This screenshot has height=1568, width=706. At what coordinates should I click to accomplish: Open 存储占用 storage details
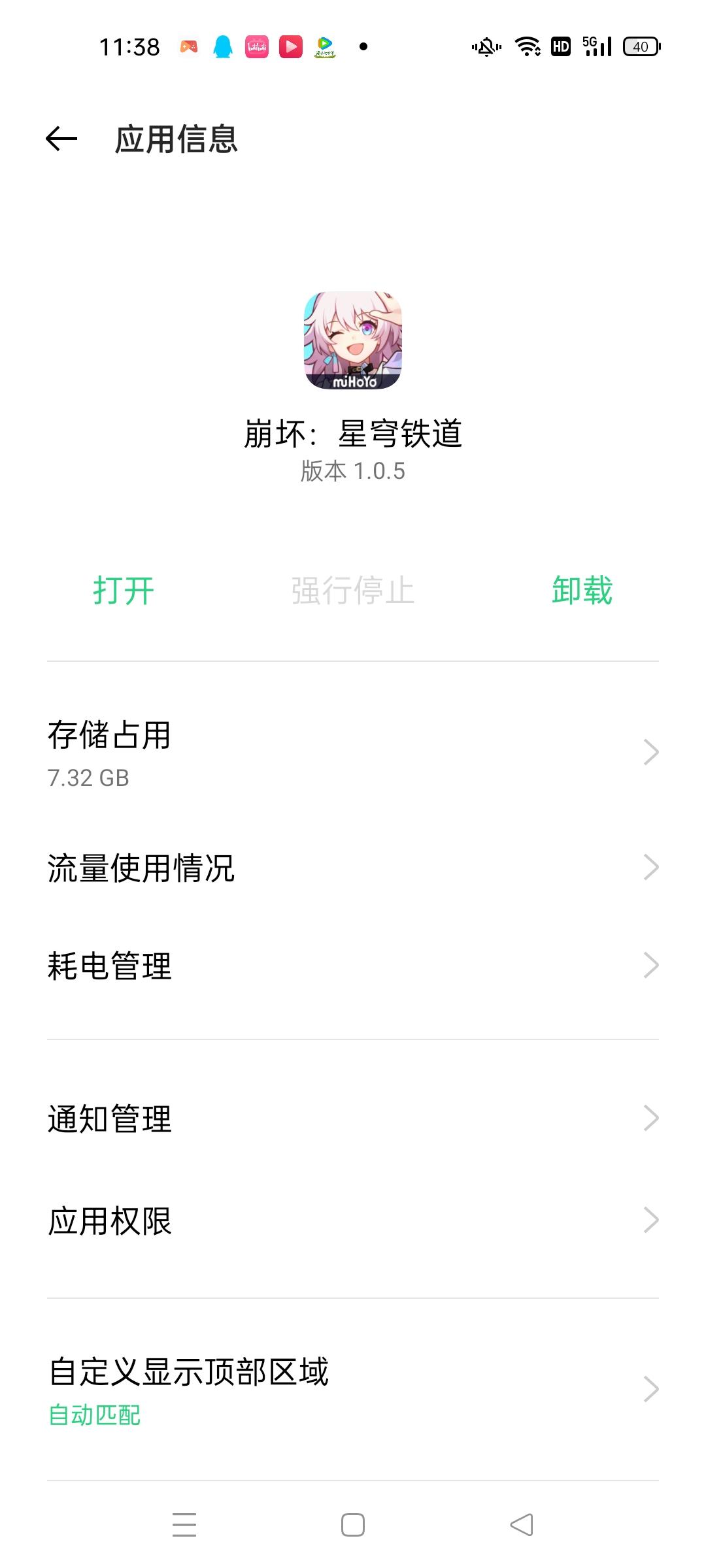click(353, 753)
